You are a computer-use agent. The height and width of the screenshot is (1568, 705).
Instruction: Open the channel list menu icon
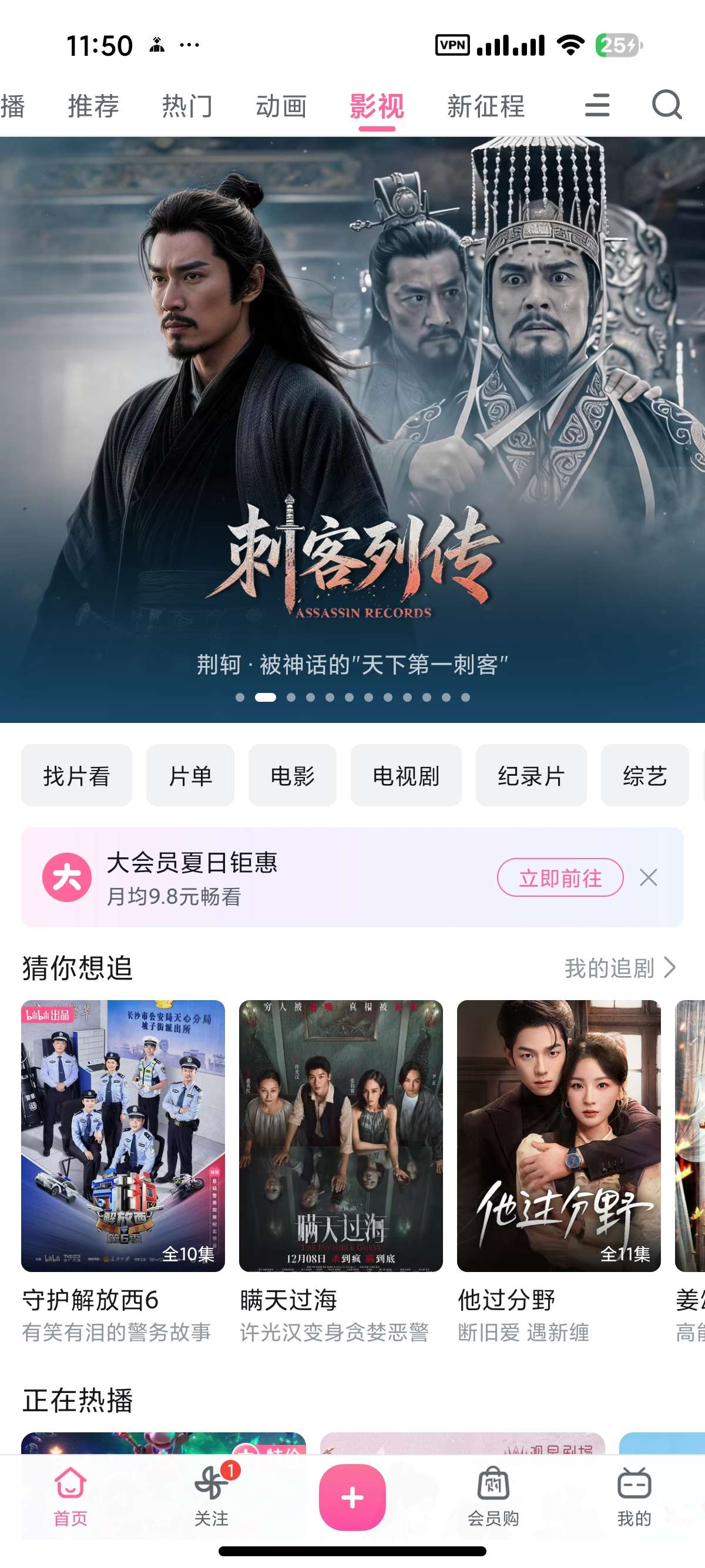[597, 105]
